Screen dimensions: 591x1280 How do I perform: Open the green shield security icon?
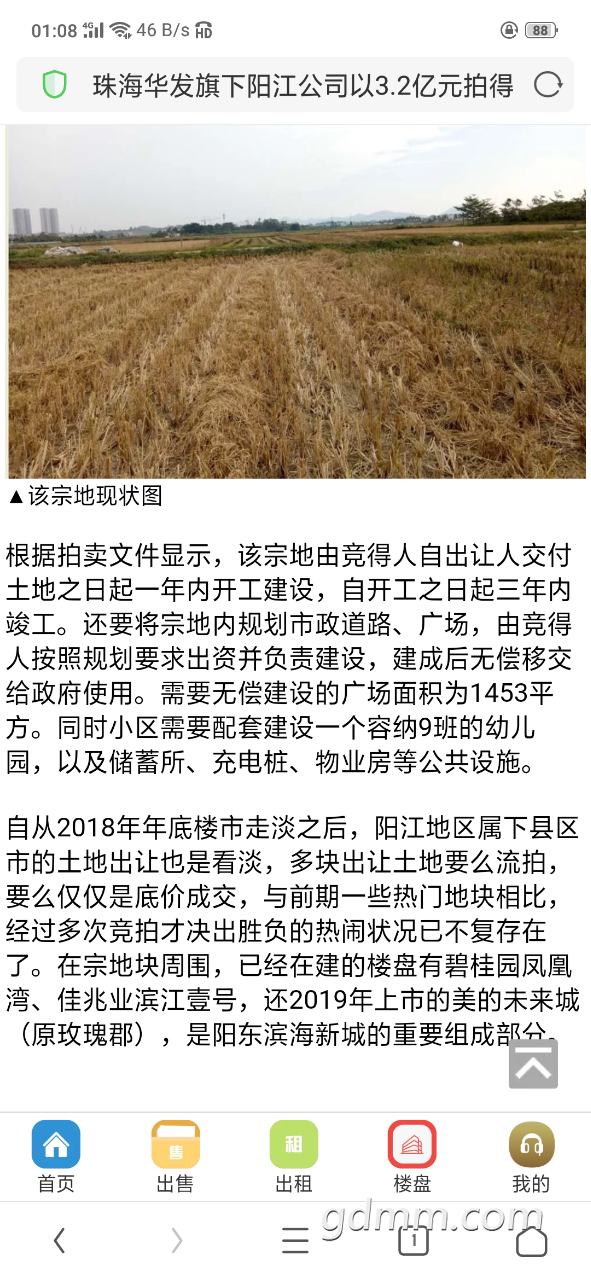(x=54, y=85)
